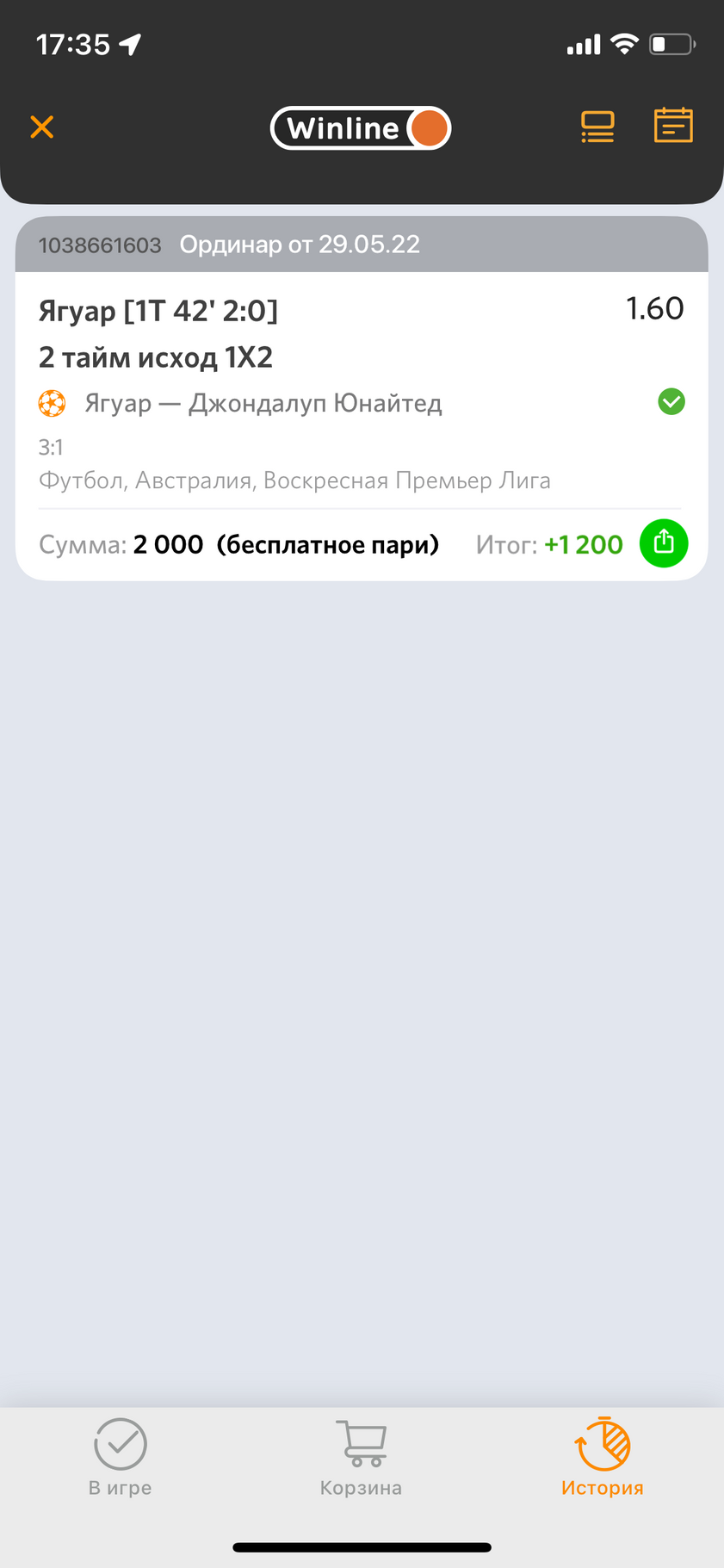
Task: Select the История tab
Action: pos(603,1459)
